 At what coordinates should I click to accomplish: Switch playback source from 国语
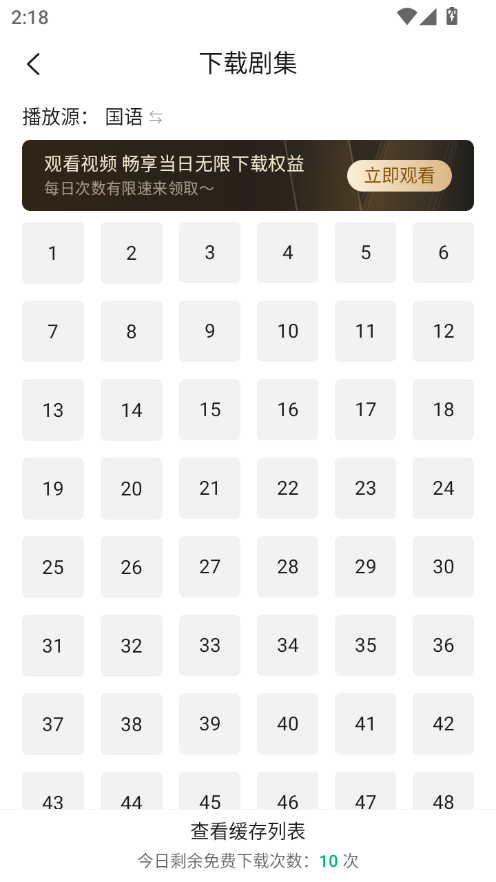(134, 117)
